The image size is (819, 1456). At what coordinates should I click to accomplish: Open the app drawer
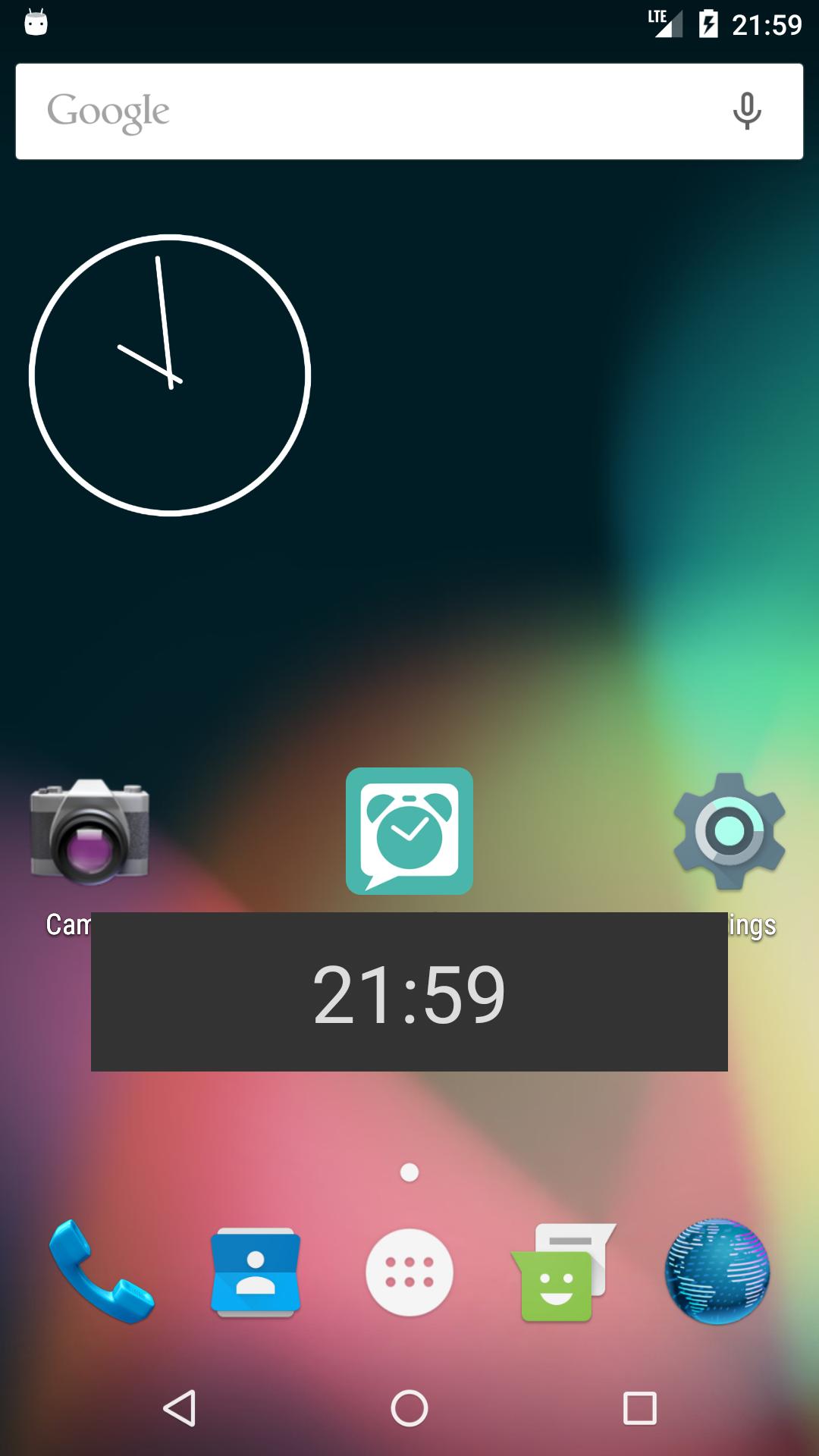[x=409, y=1272]
